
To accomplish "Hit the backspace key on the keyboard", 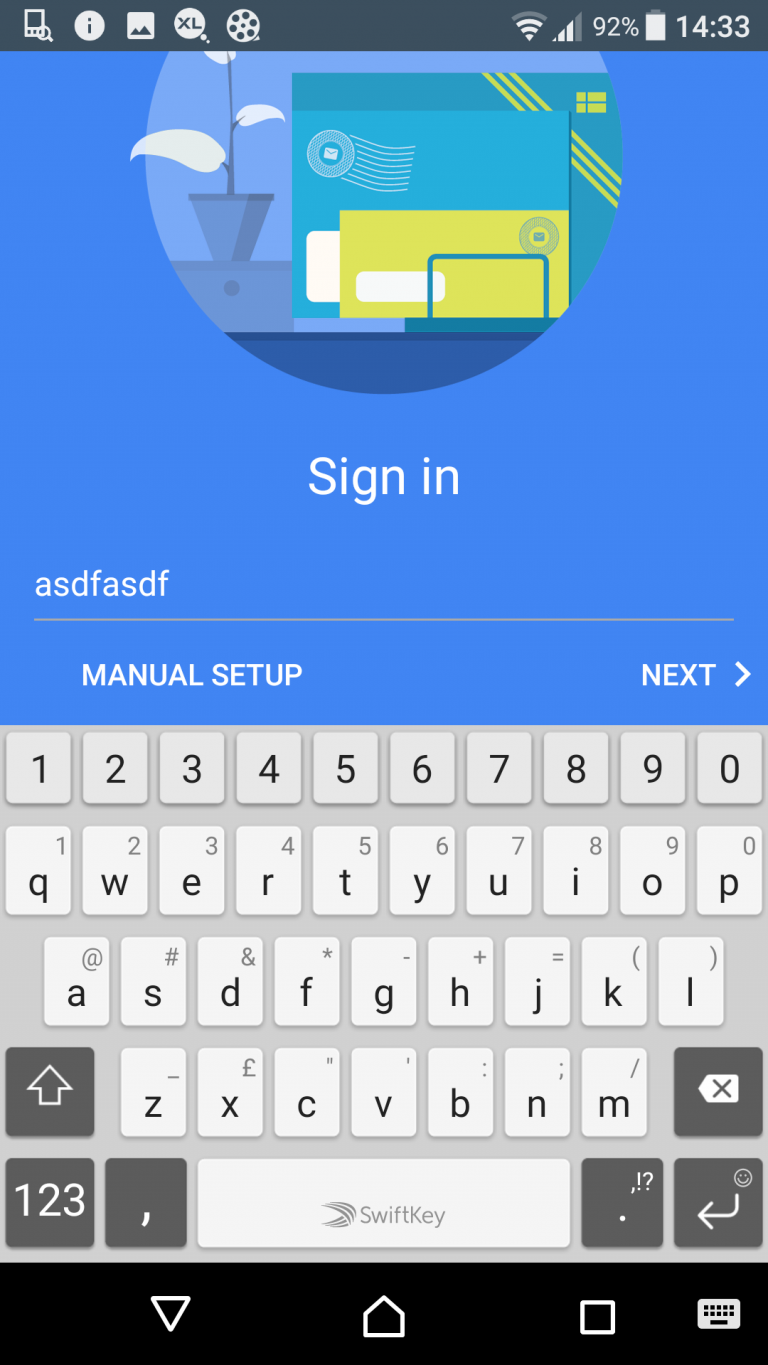I will [x=718, y=1091].
